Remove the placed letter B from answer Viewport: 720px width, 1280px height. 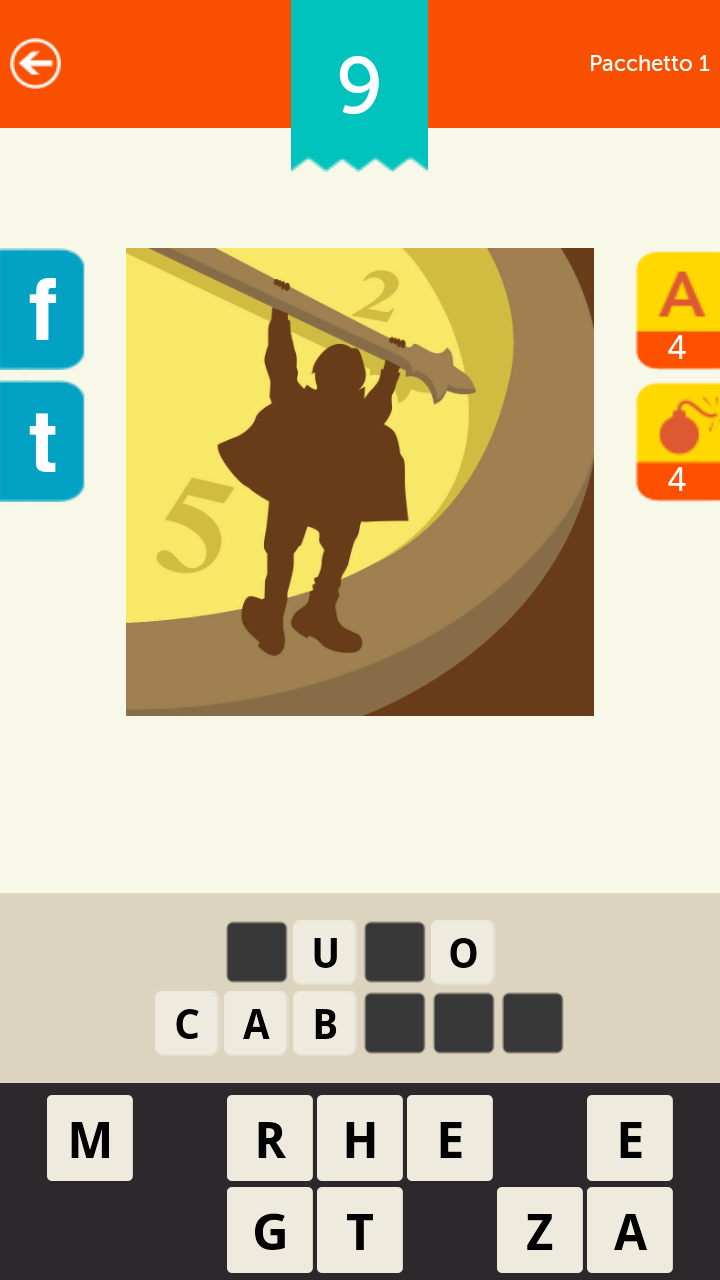[x=325, y=1023]
